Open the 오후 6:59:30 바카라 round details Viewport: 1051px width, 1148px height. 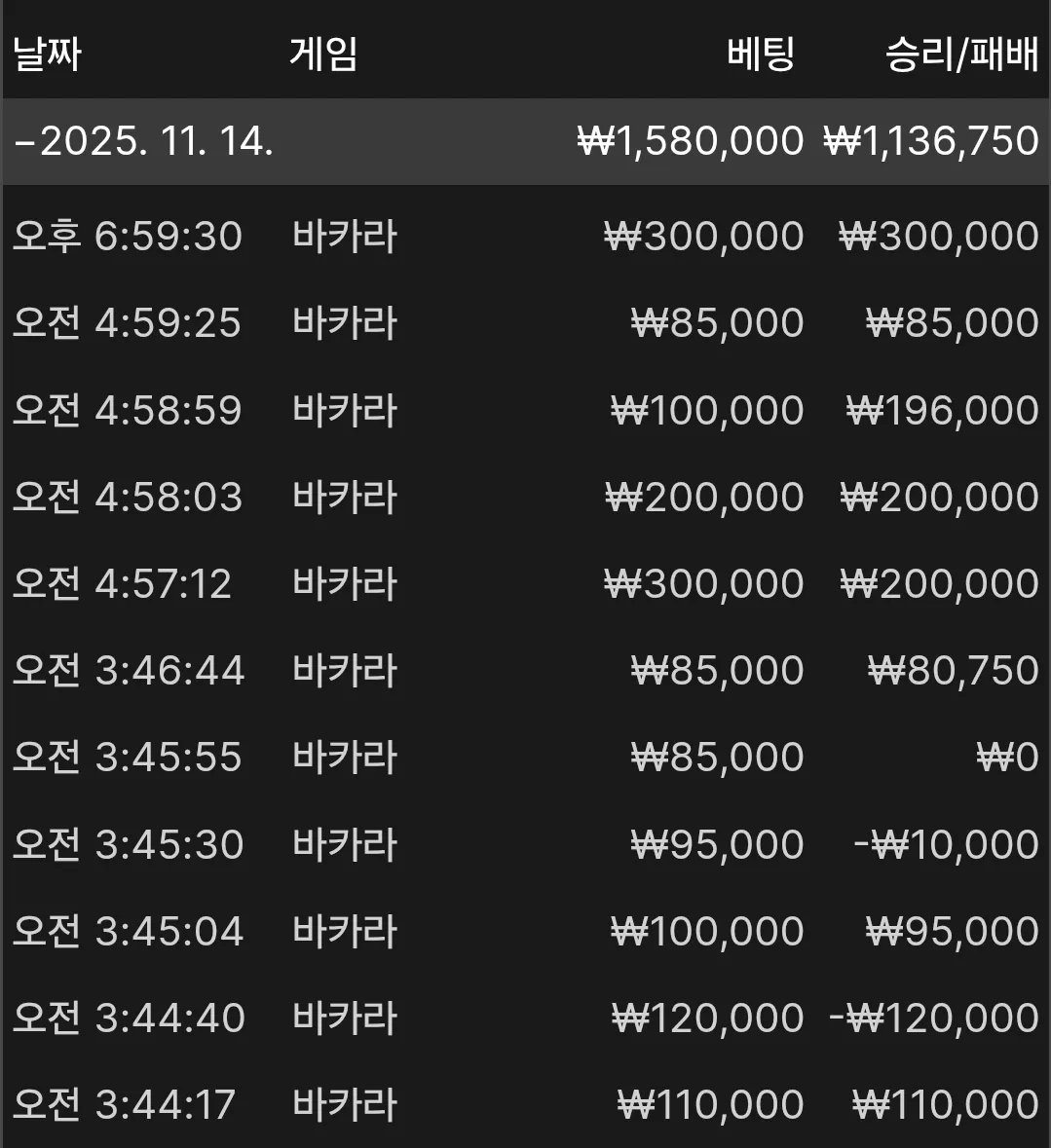pyautogui.click(x=526, y=237)
